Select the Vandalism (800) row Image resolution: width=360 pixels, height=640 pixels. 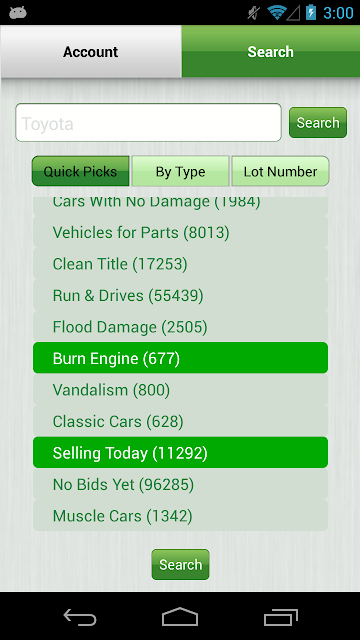[180, 390]
